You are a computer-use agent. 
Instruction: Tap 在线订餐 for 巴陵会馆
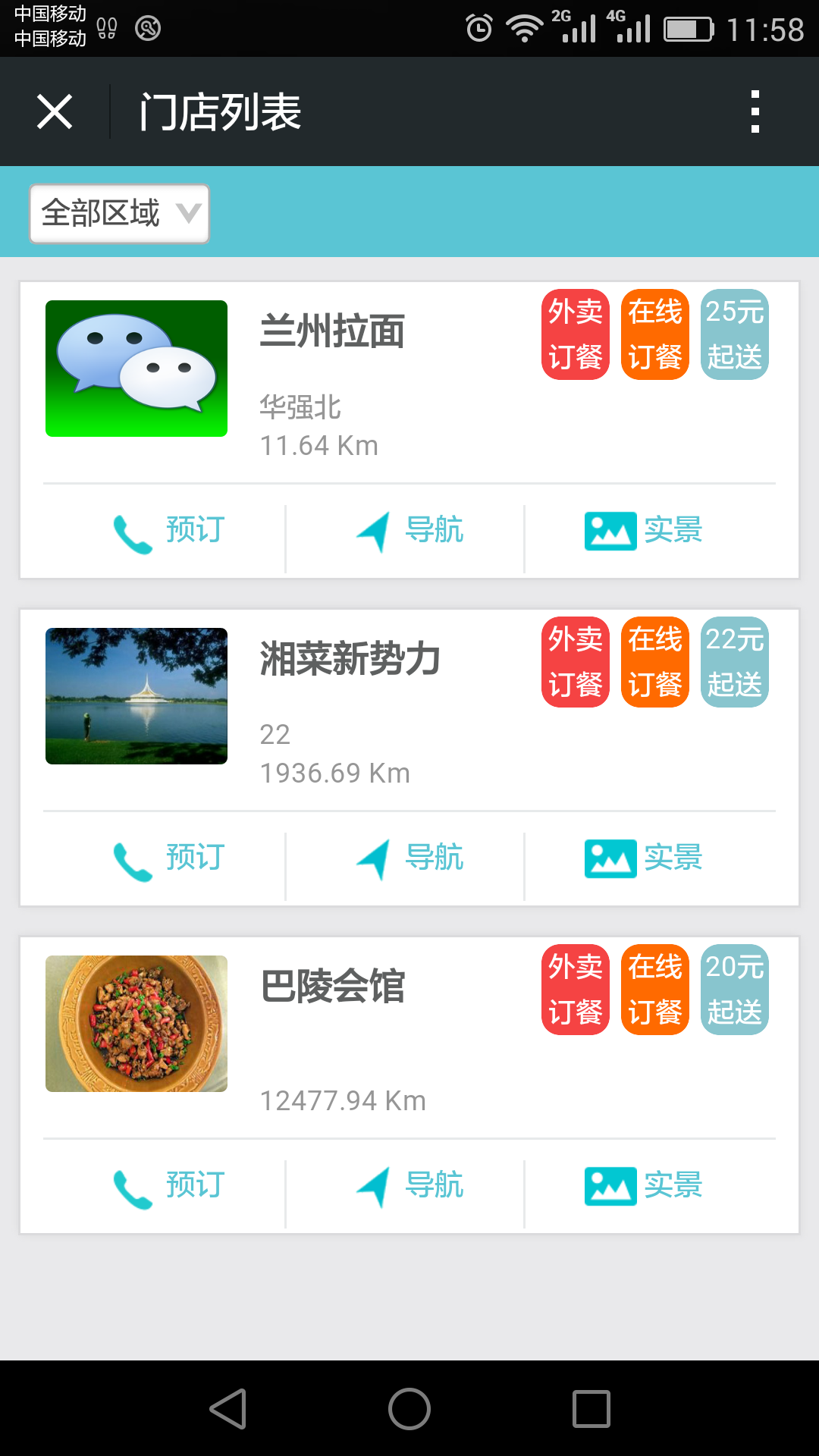click(x=655, y=990)
